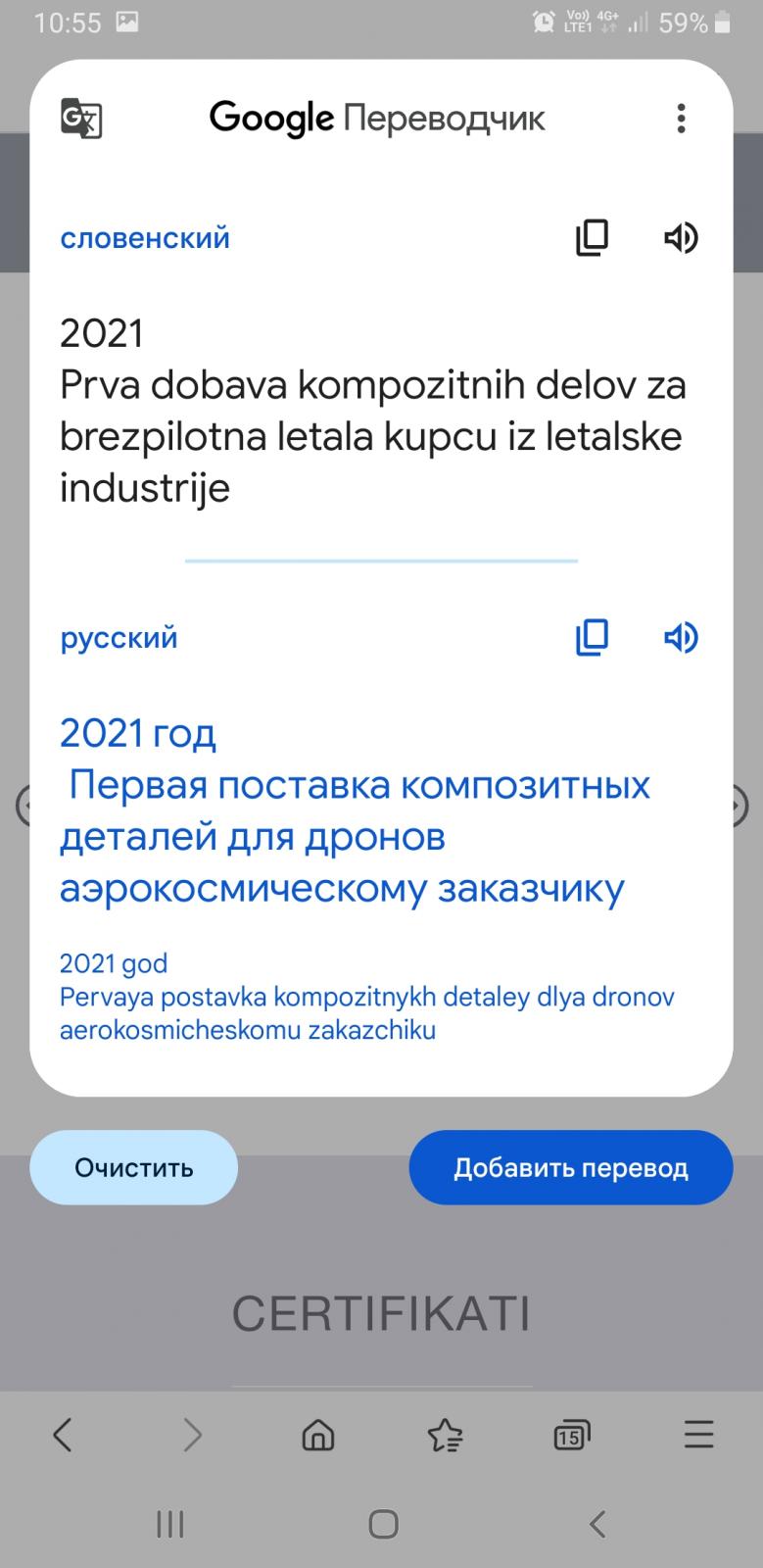763x1568 pixels.
Task: Change source language from словенский
Action: [145, 238]
